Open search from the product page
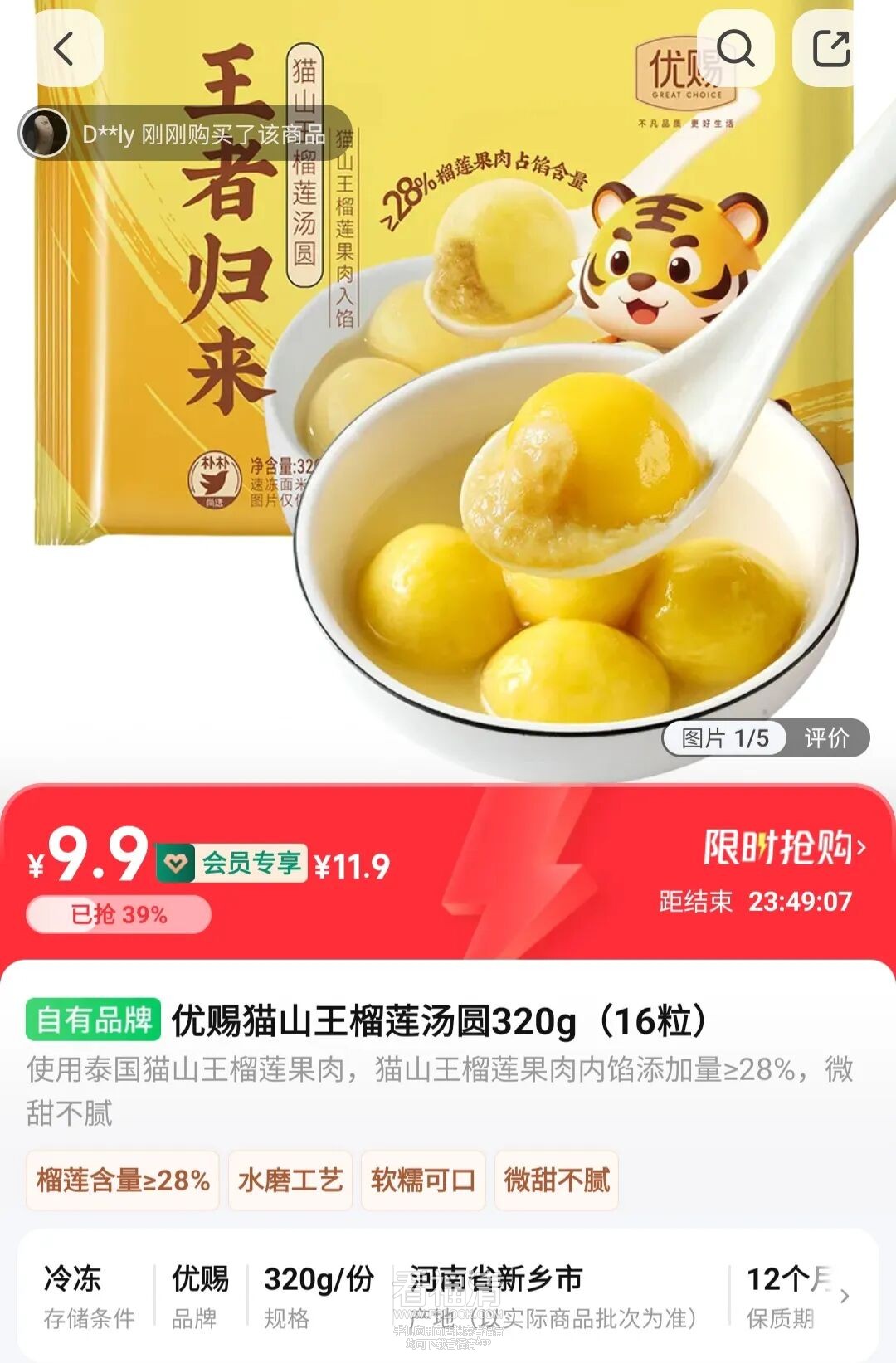 (735, 49)
